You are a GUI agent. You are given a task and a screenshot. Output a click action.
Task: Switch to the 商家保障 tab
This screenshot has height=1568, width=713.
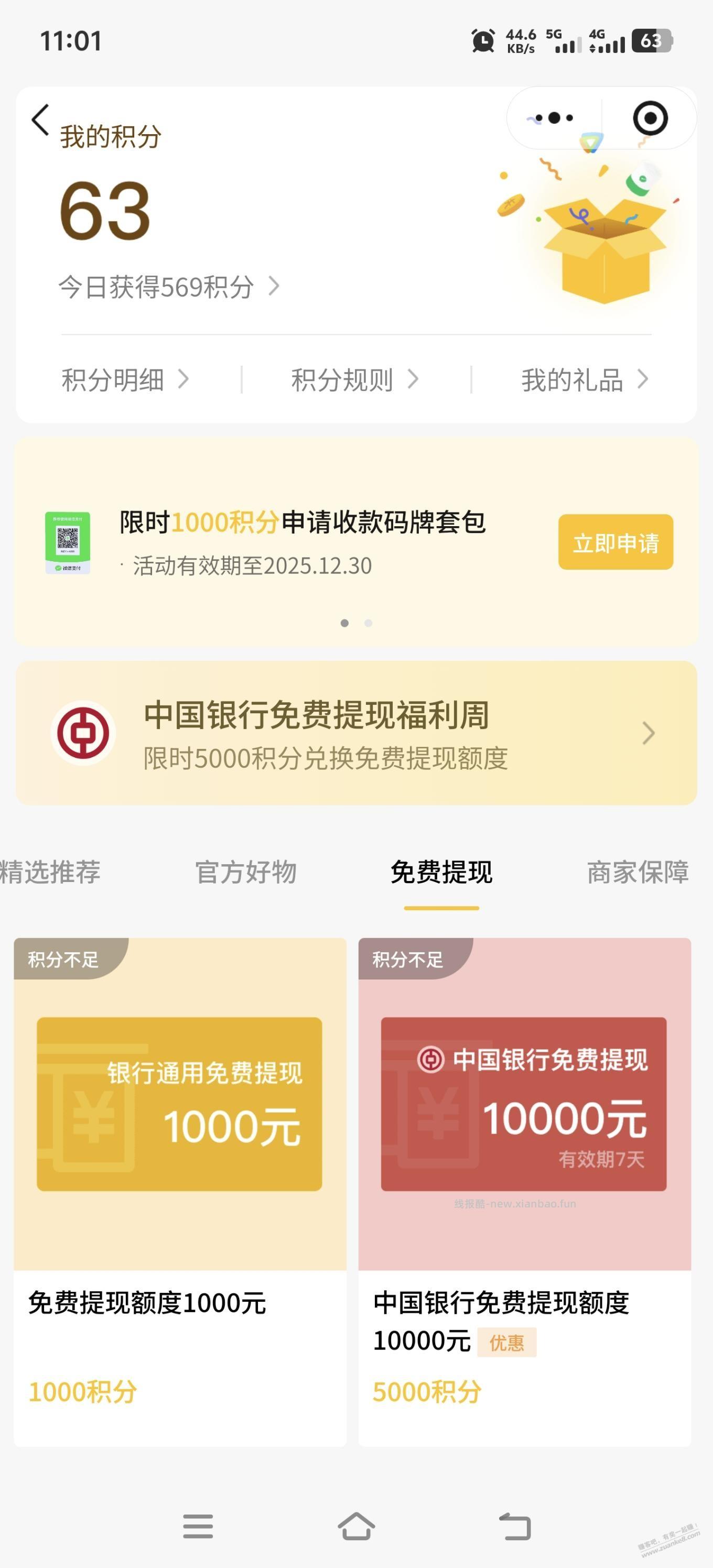pos(638,872)
